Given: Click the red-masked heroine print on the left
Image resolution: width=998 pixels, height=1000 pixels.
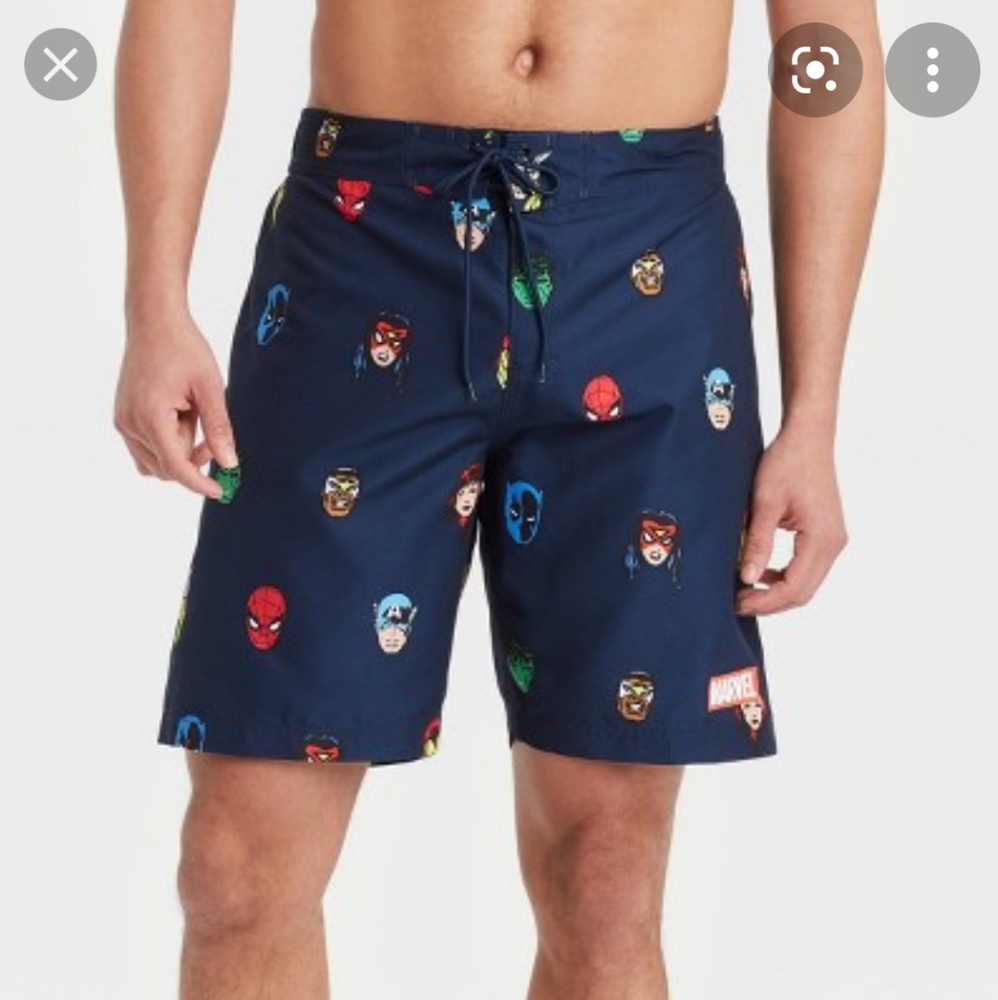Looking at the screenshot, I should [x=388, y=341].
